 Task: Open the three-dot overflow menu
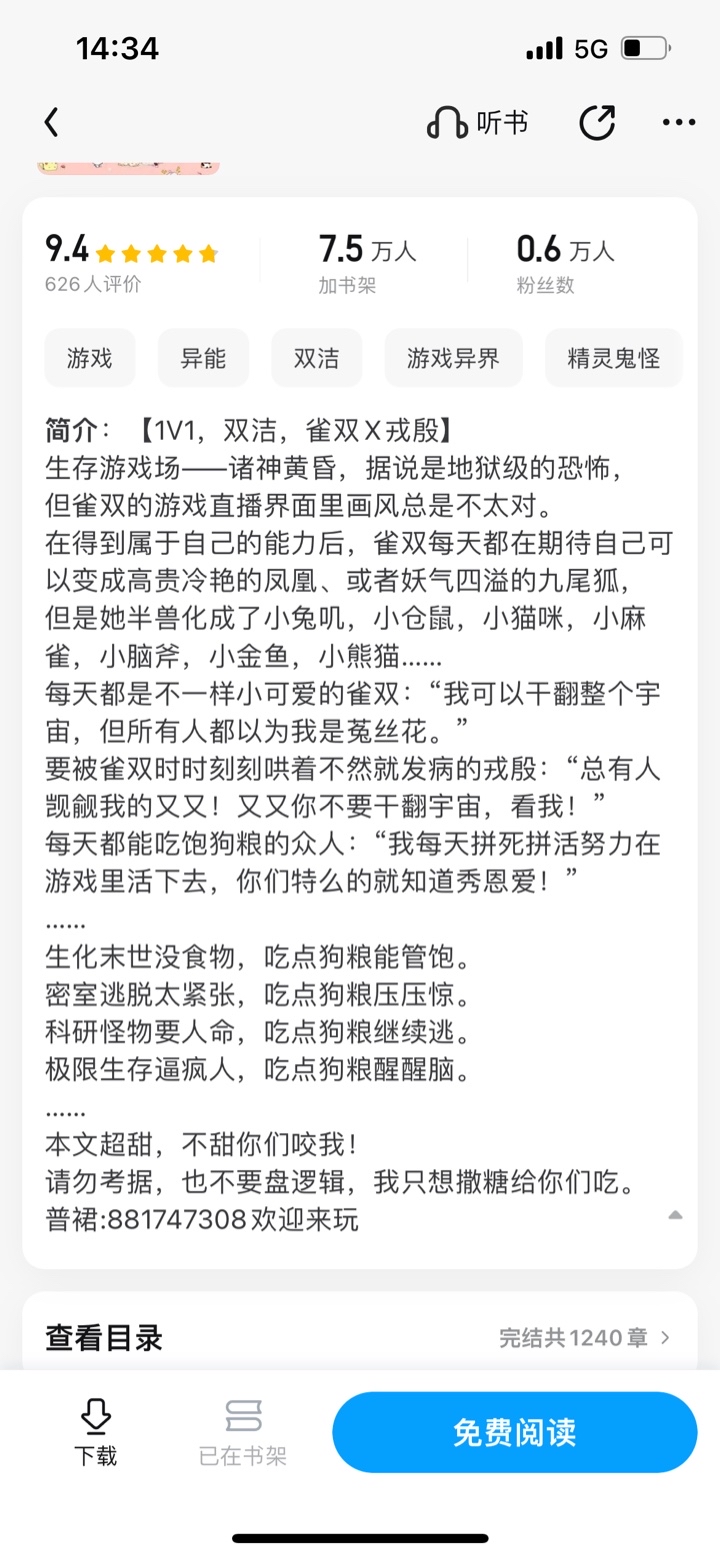[x=679, y=123]
